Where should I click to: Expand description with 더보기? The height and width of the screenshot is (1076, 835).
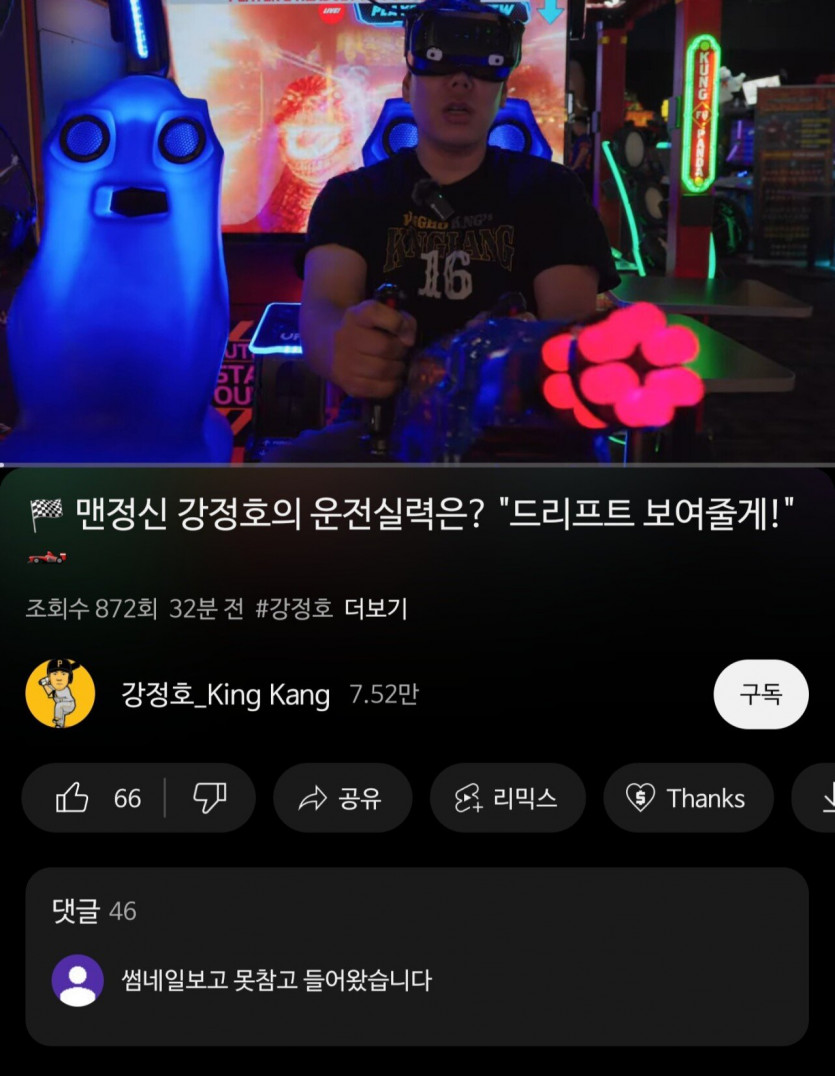click(374, 608)
